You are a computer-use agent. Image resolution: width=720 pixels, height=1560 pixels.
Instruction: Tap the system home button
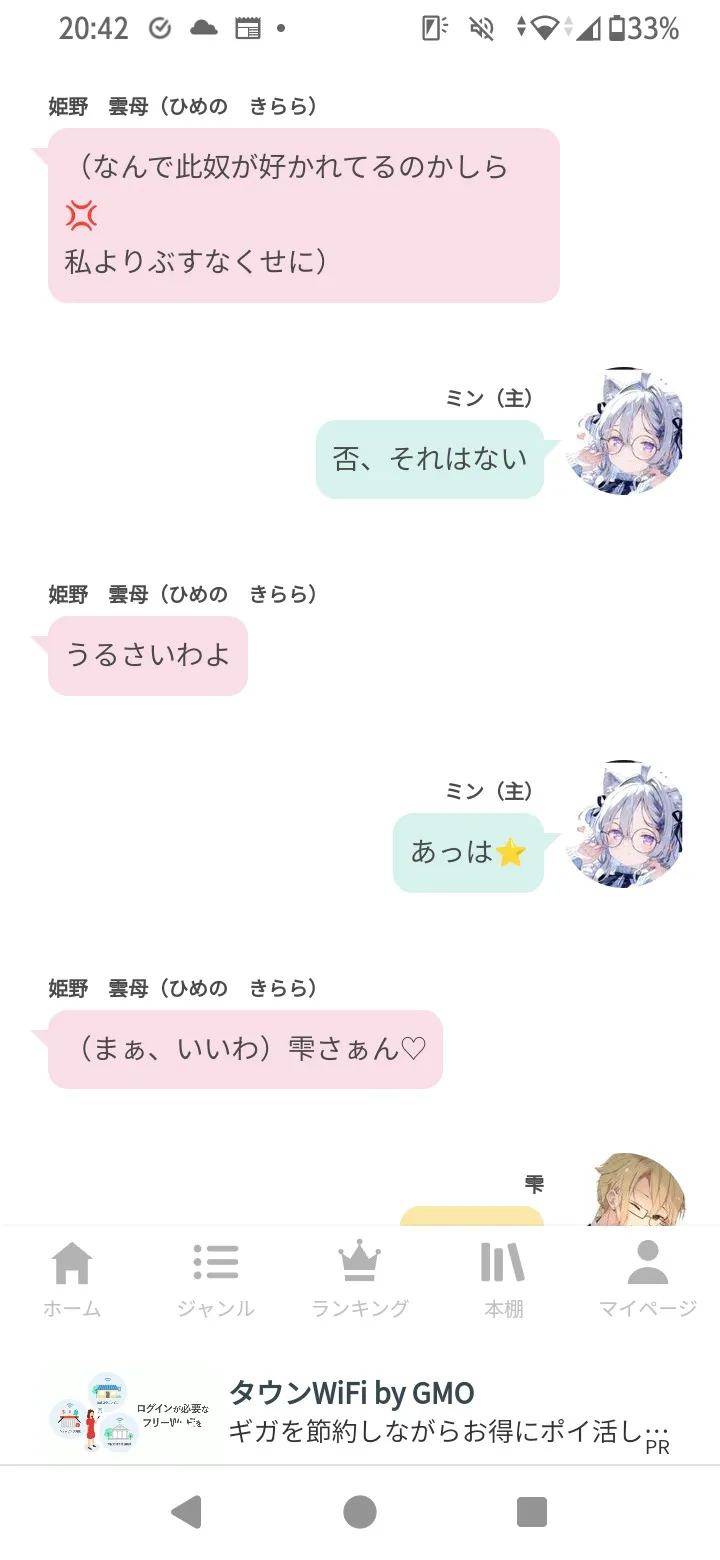pos(360,1512)
